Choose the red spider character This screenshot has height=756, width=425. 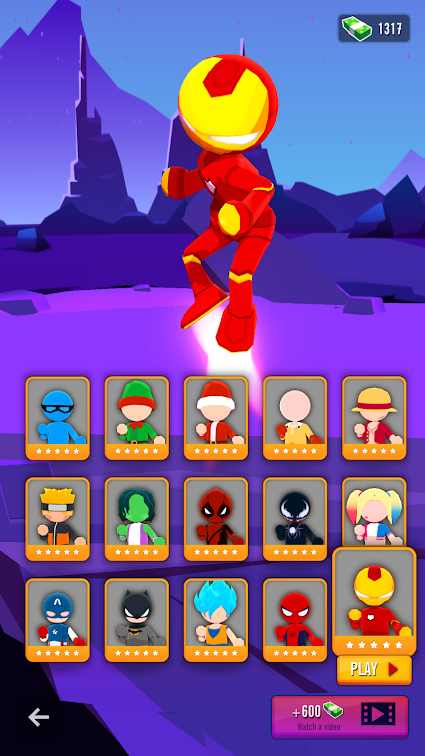coord(295,620)
